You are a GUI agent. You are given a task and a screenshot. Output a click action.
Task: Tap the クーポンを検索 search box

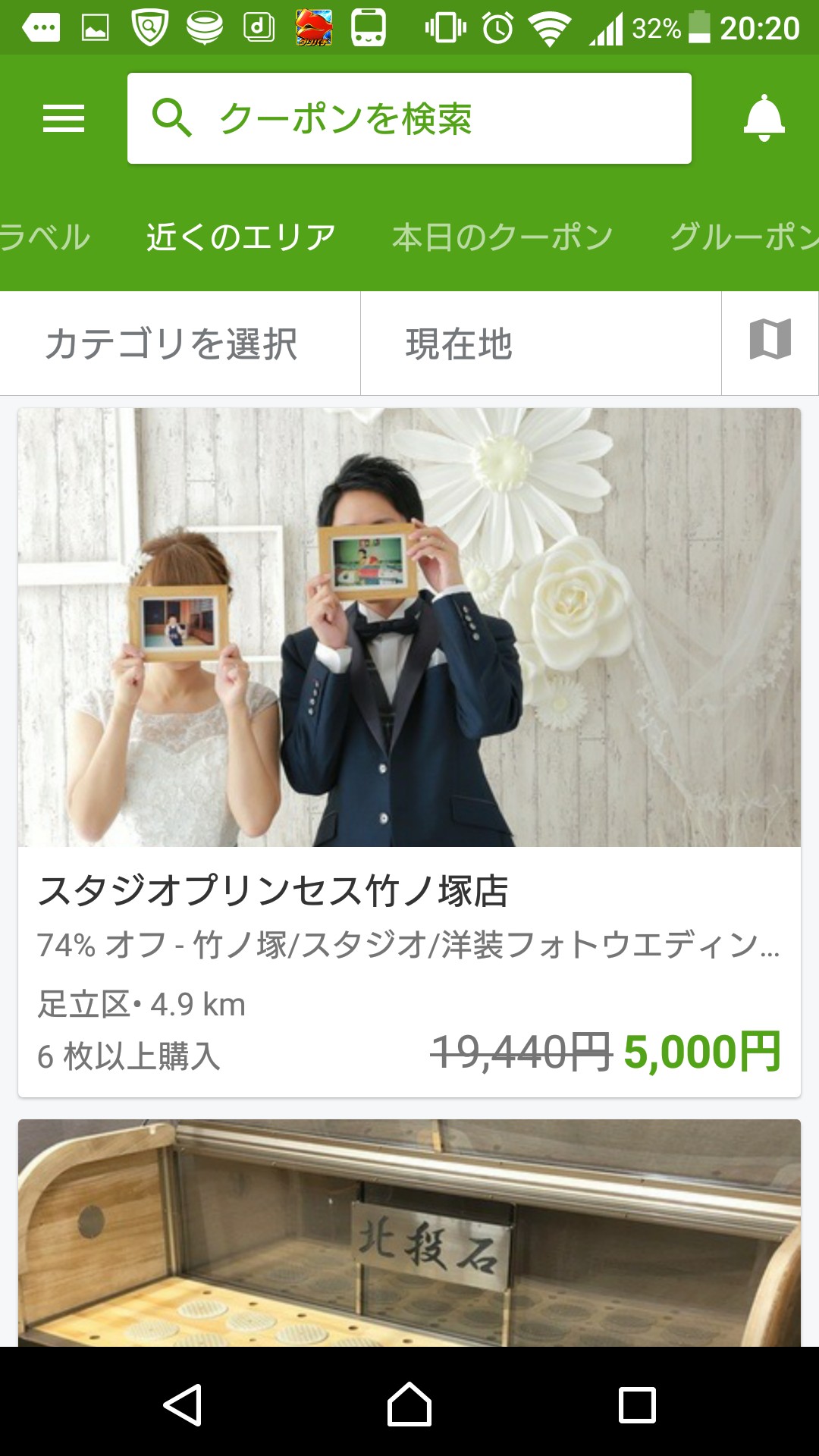tap(409, 118)
